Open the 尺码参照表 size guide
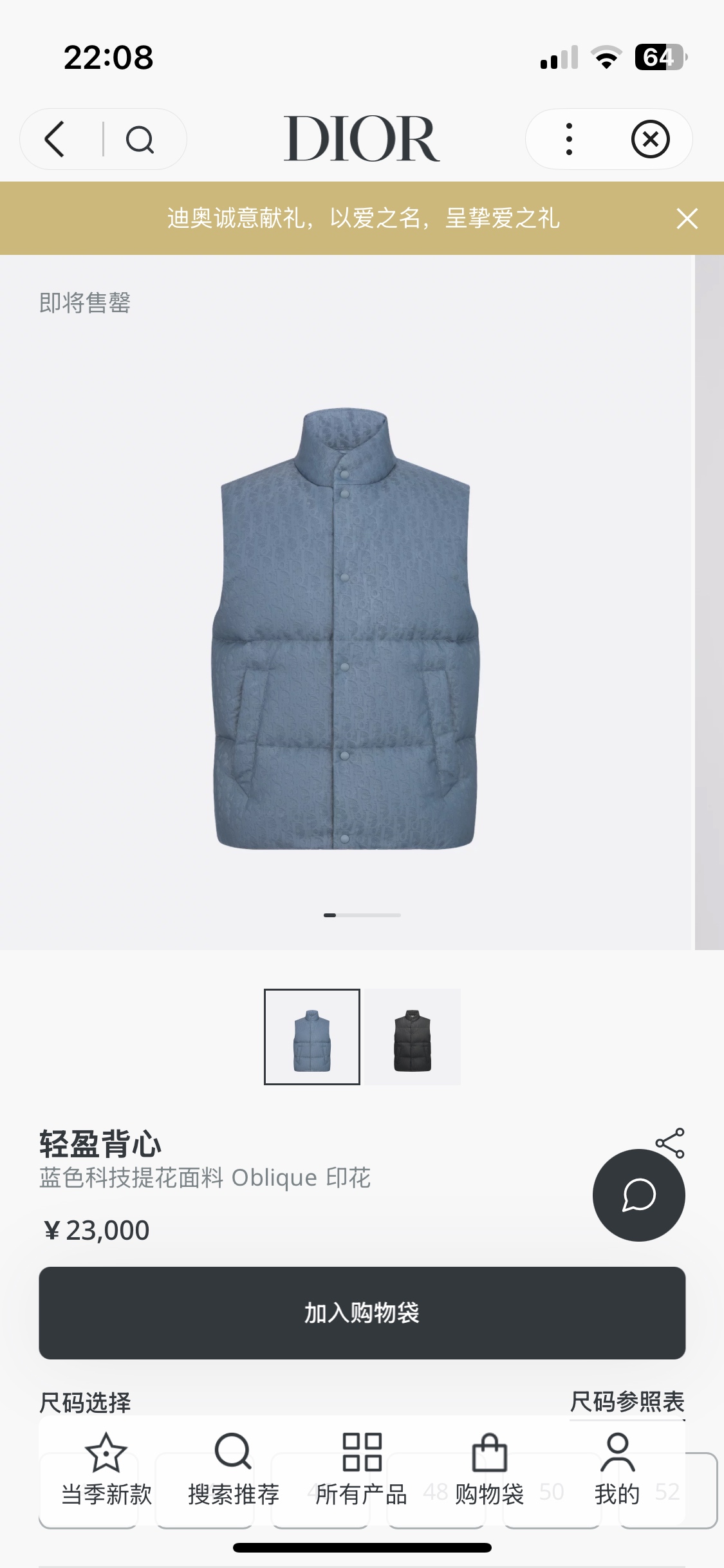This screenshot has width=724, height=1568. [627, 1402]
